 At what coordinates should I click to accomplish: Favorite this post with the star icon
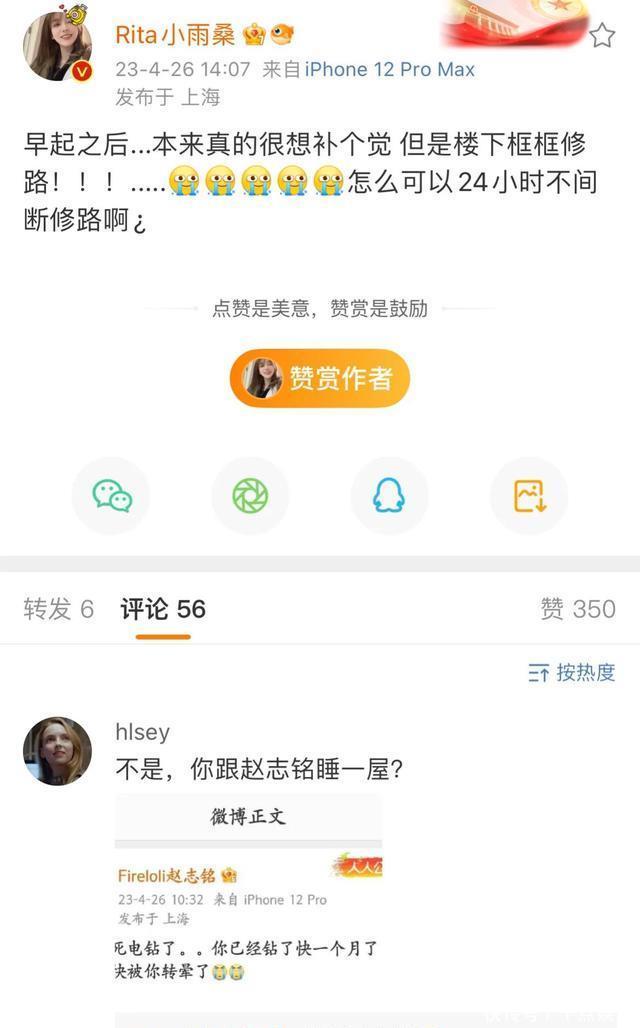[x=602, y=36]
